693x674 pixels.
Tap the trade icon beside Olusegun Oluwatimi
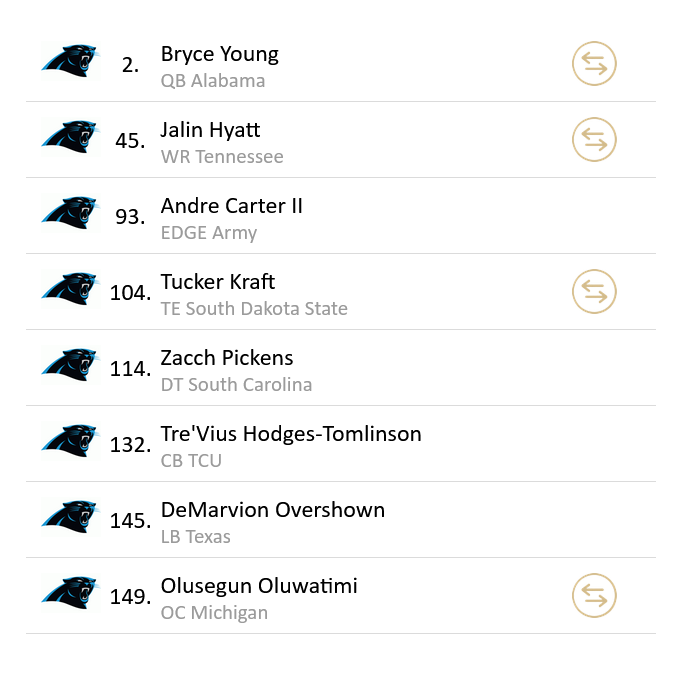pyautogui.click(x=594, y=596)
